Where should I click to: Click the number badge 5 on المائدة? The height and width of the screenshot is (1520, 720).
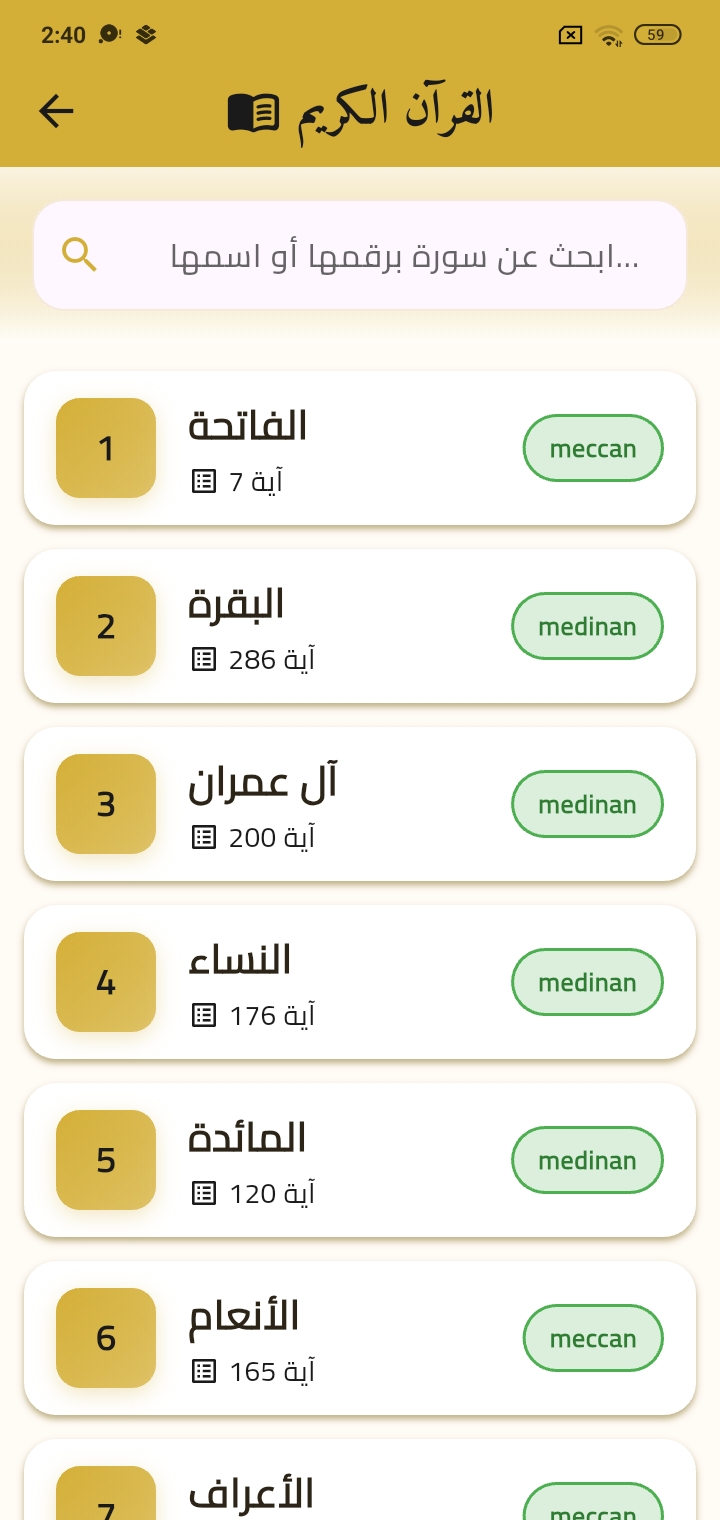pos(106,1159)
